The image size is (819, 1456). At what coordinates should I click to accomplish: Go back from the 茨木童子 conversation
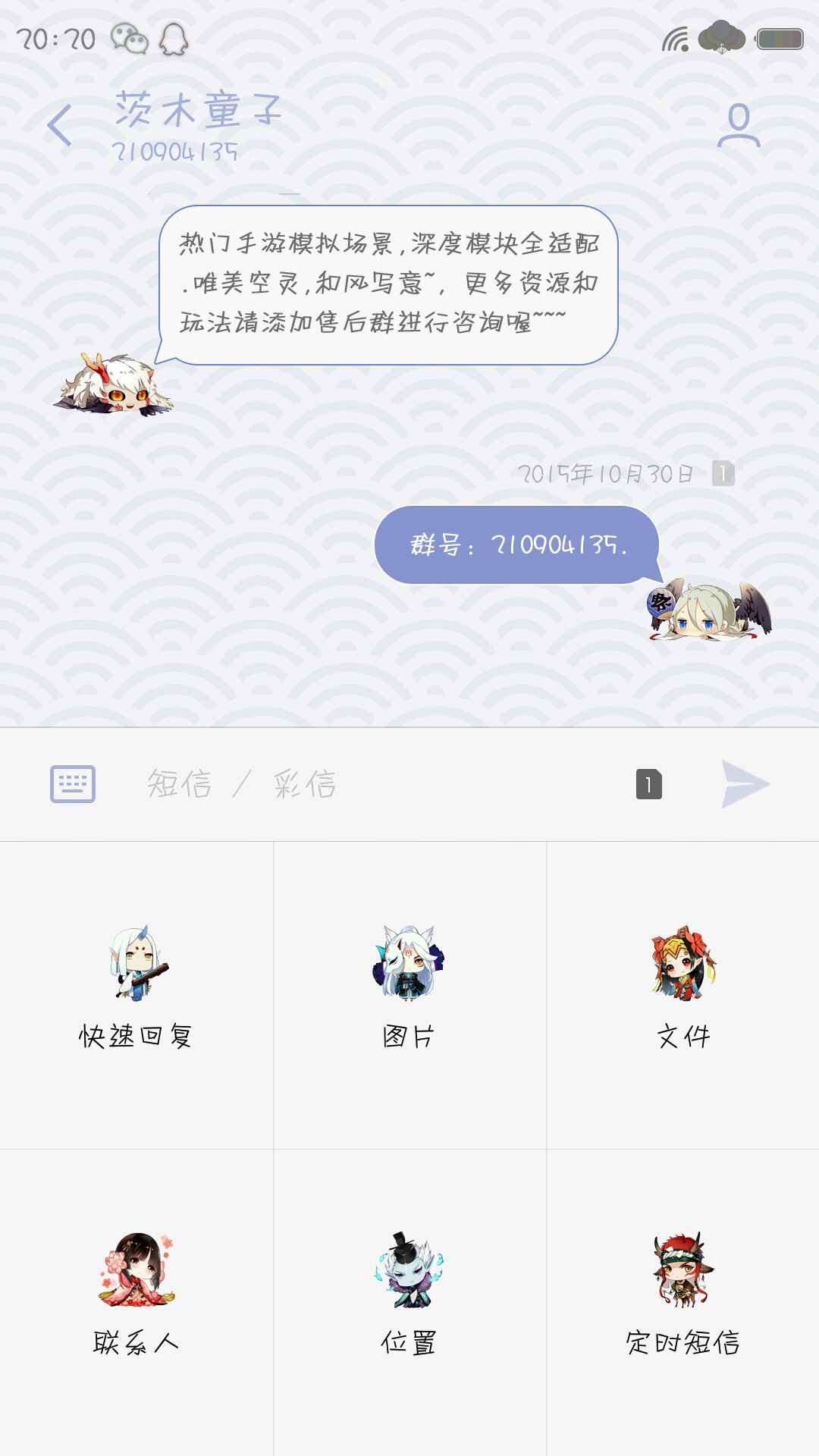(60, 125)
